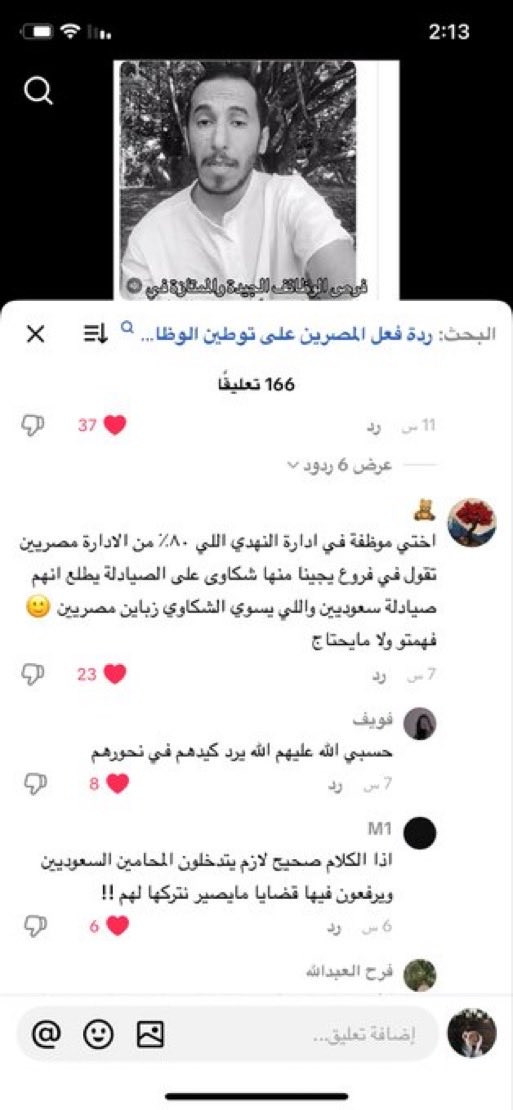Image resolution: width=513 pixels, height=1110 pixels.
Task: Like the comment by M1
Action: tap(117, 926)
